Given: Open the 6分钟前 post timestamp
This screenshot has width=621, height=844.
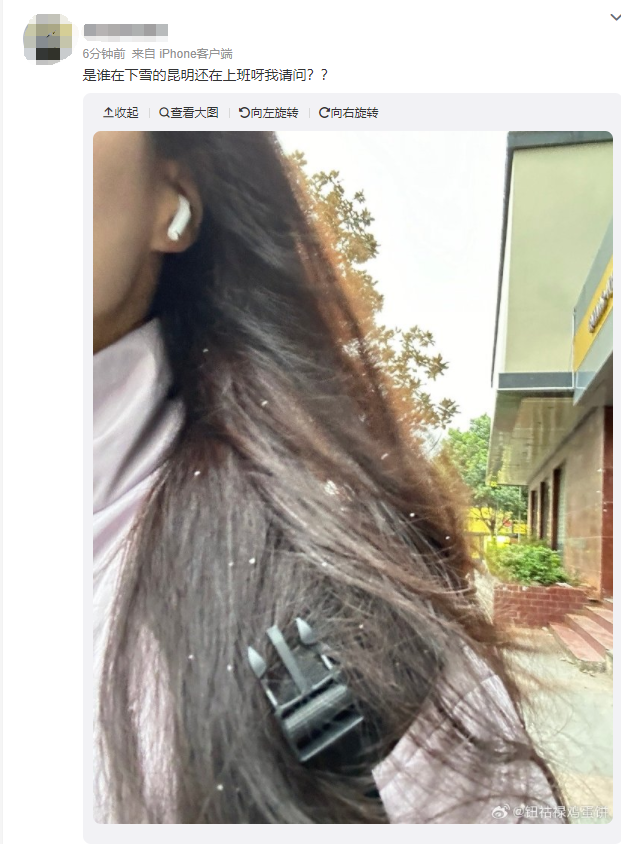Looking at the screenshot, I should point(104,53).
